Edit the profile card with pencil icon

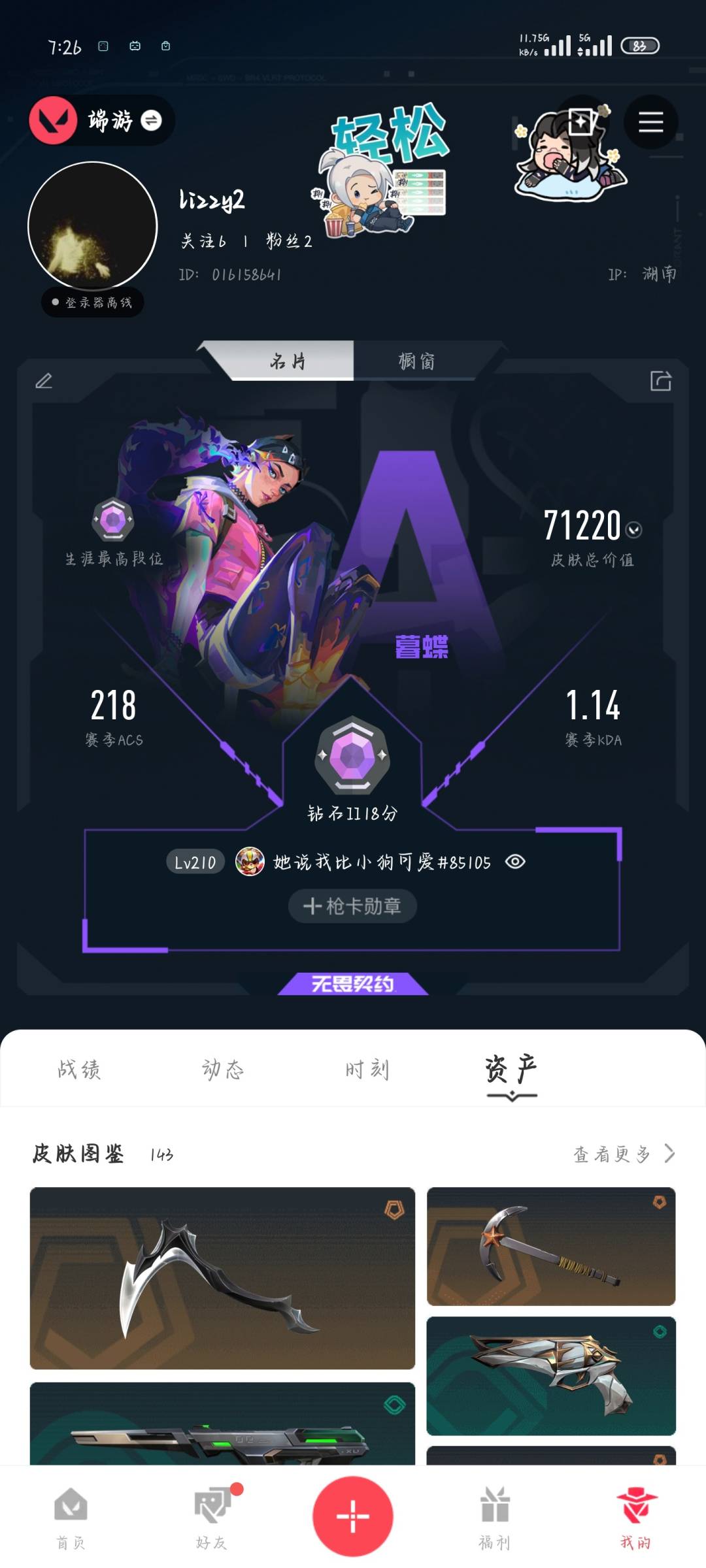[x=44, y=380]
